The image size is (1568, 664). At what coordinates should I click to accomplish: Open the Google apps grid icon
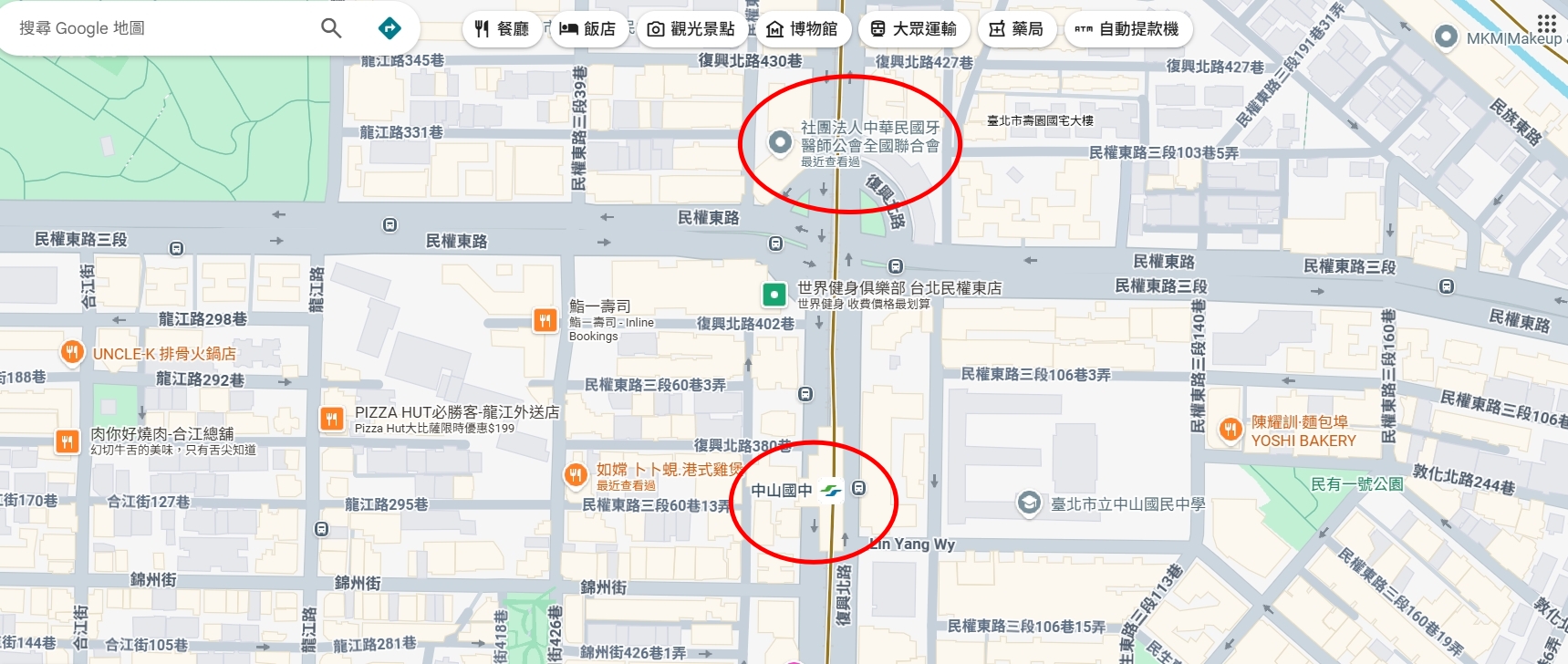point(1547,24)
